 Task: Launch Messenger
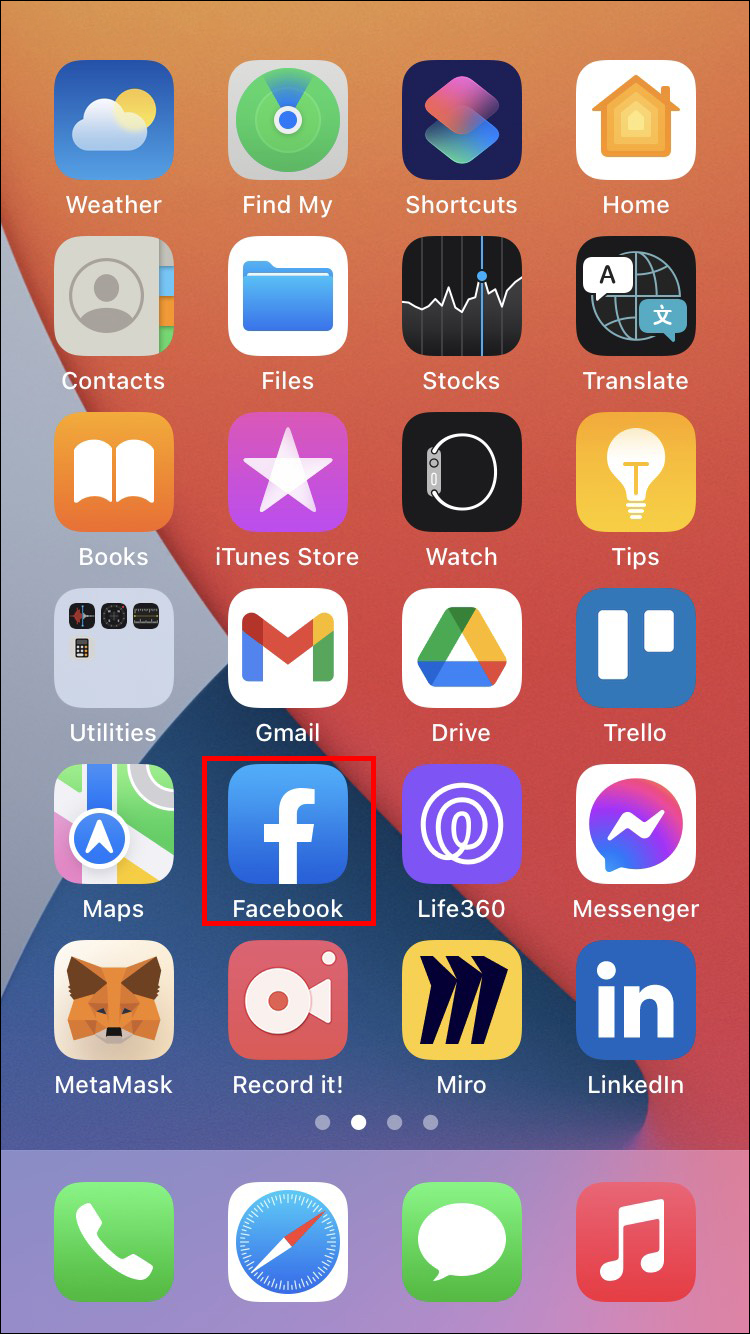(x=636, y=824)
